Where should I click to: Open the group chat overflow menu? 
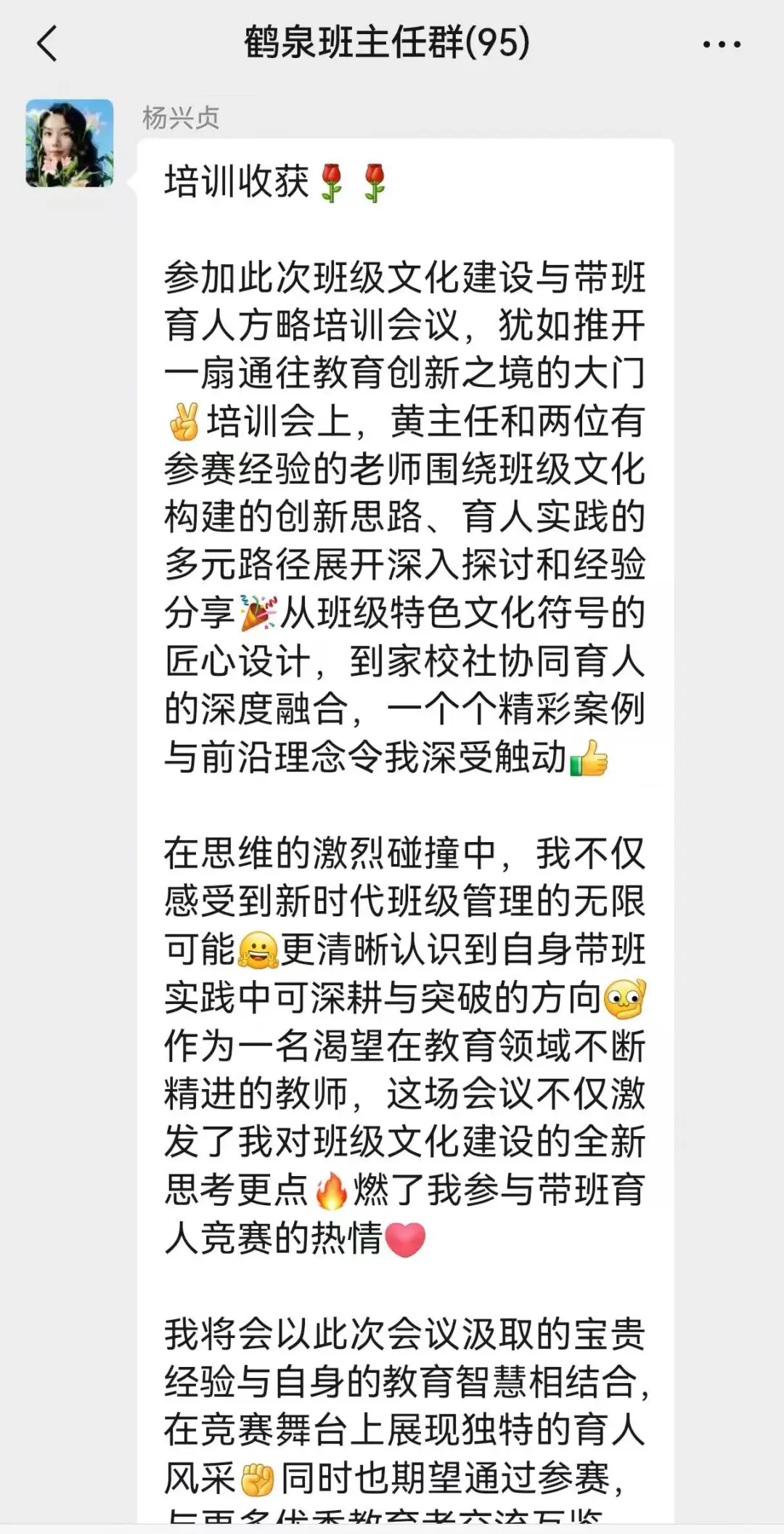point(722,44)
